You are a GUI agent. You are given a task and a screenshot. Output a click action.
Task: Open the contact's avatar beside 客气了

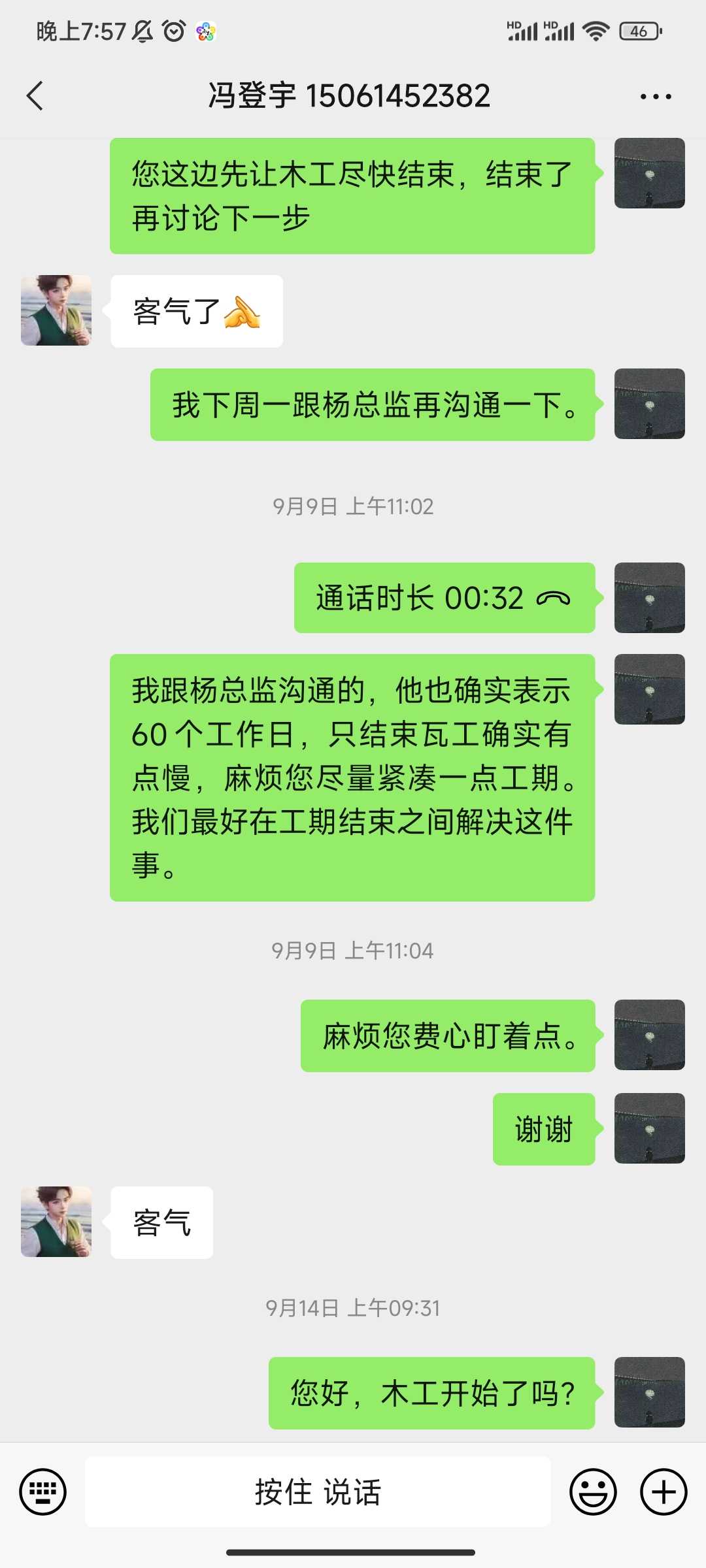(56, 310)
